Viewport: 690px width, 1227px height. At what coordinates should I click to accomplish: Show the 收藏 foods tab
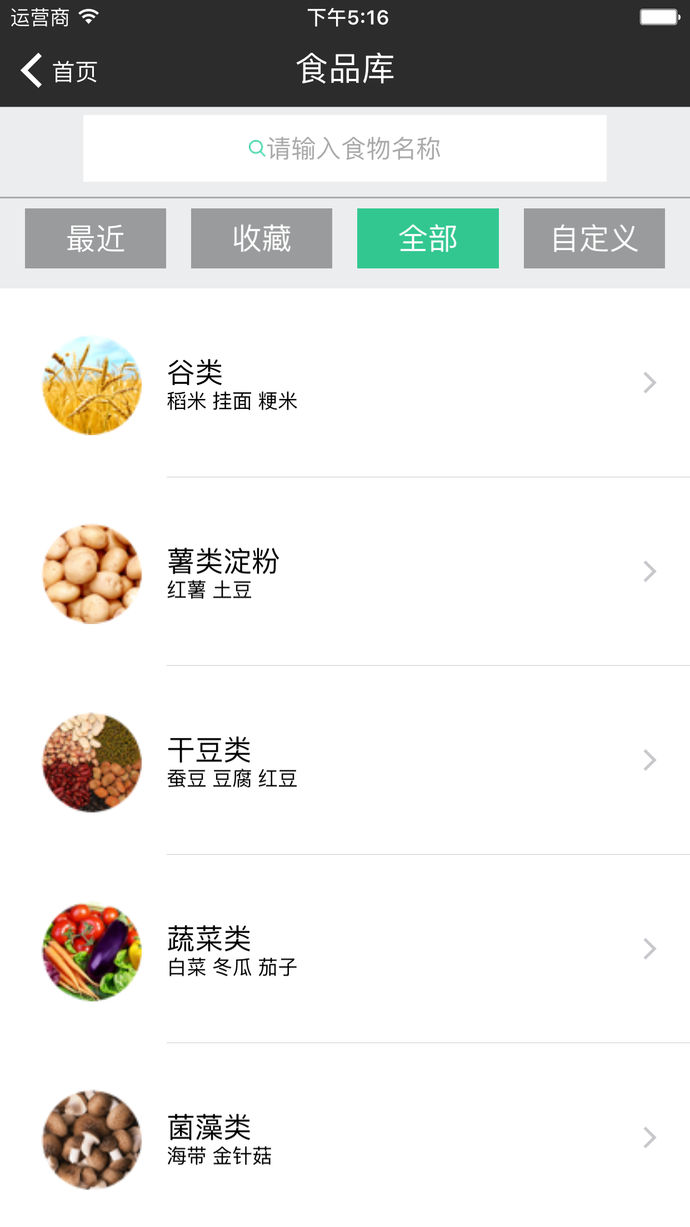261,238
